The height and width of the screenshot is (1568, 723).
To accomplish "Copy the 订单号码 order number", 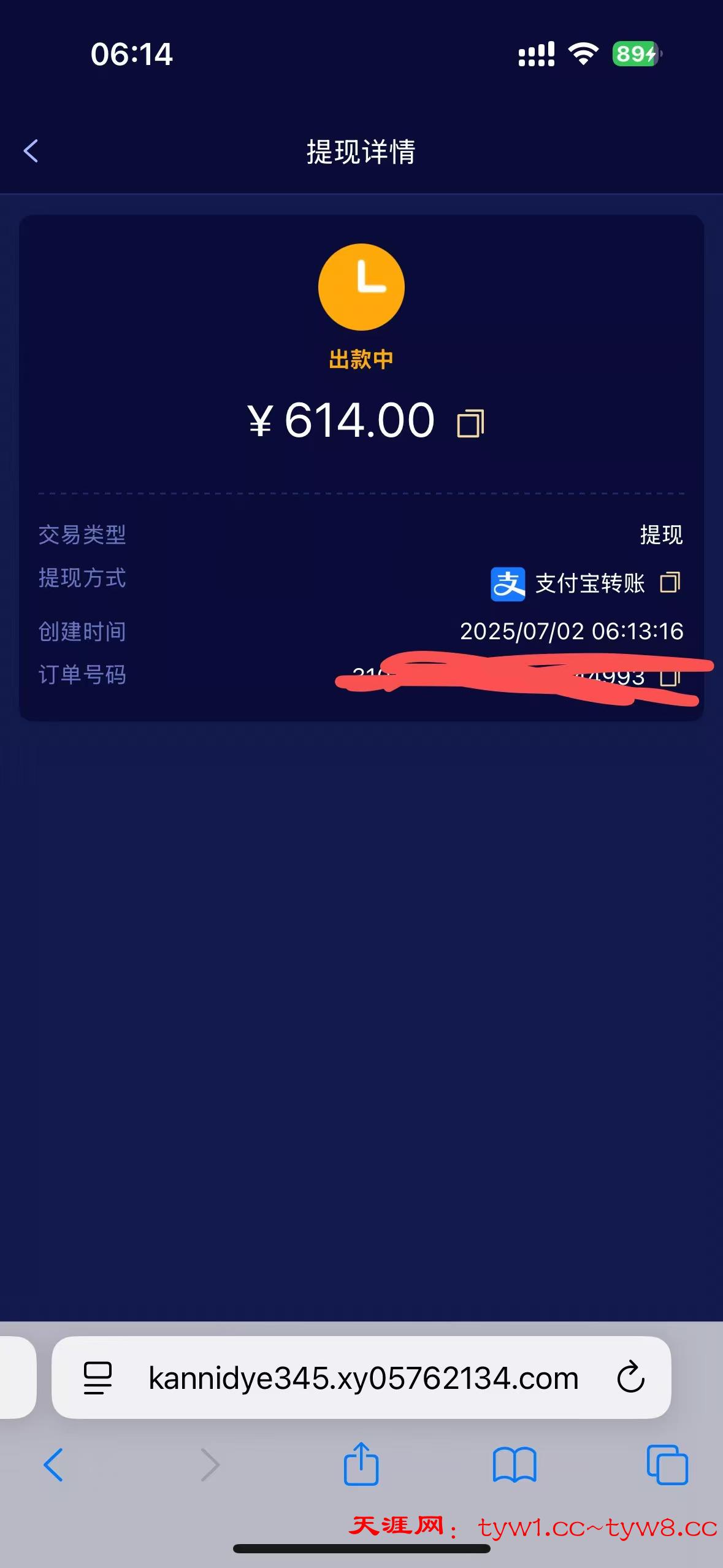I will pyautogui.click(x=670, y=677).
